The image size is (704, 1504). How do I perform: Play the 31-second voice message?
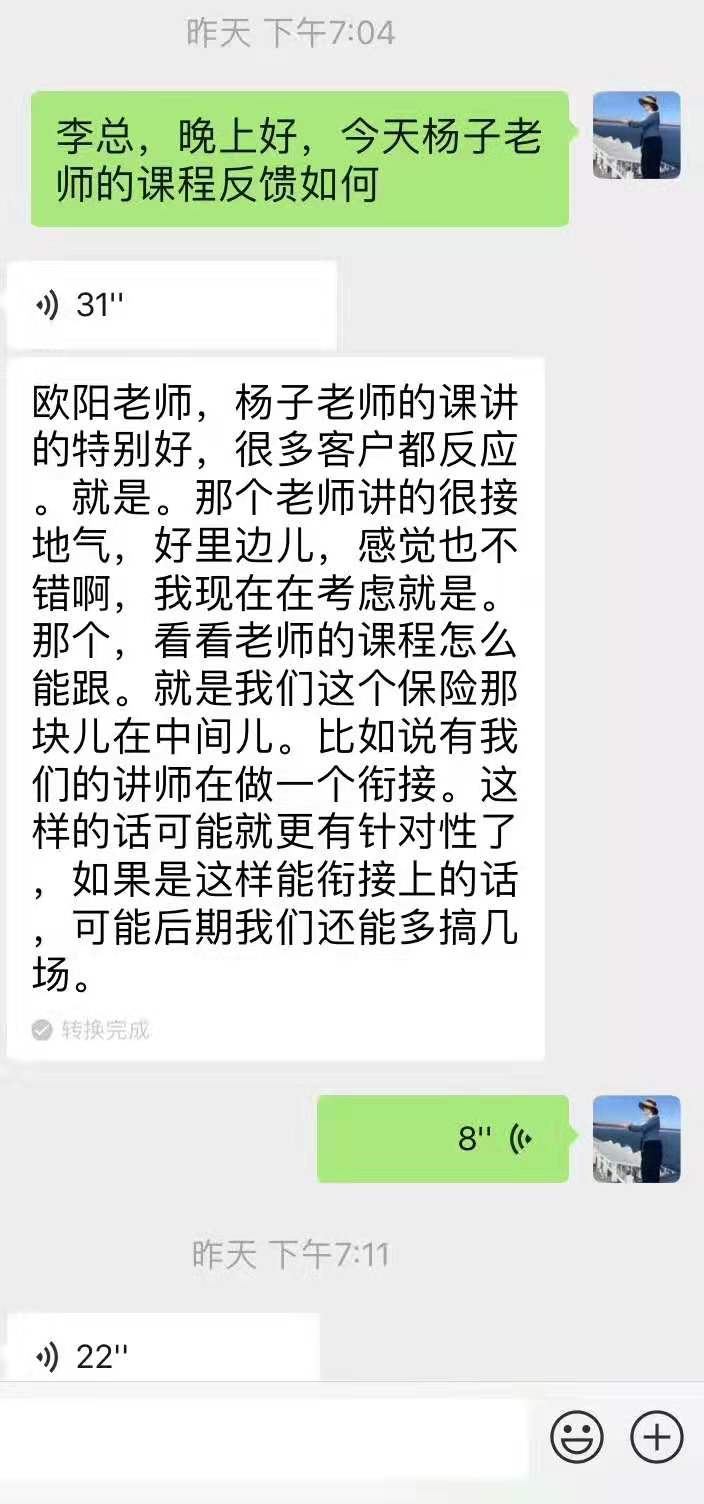[x=170, y=305]
